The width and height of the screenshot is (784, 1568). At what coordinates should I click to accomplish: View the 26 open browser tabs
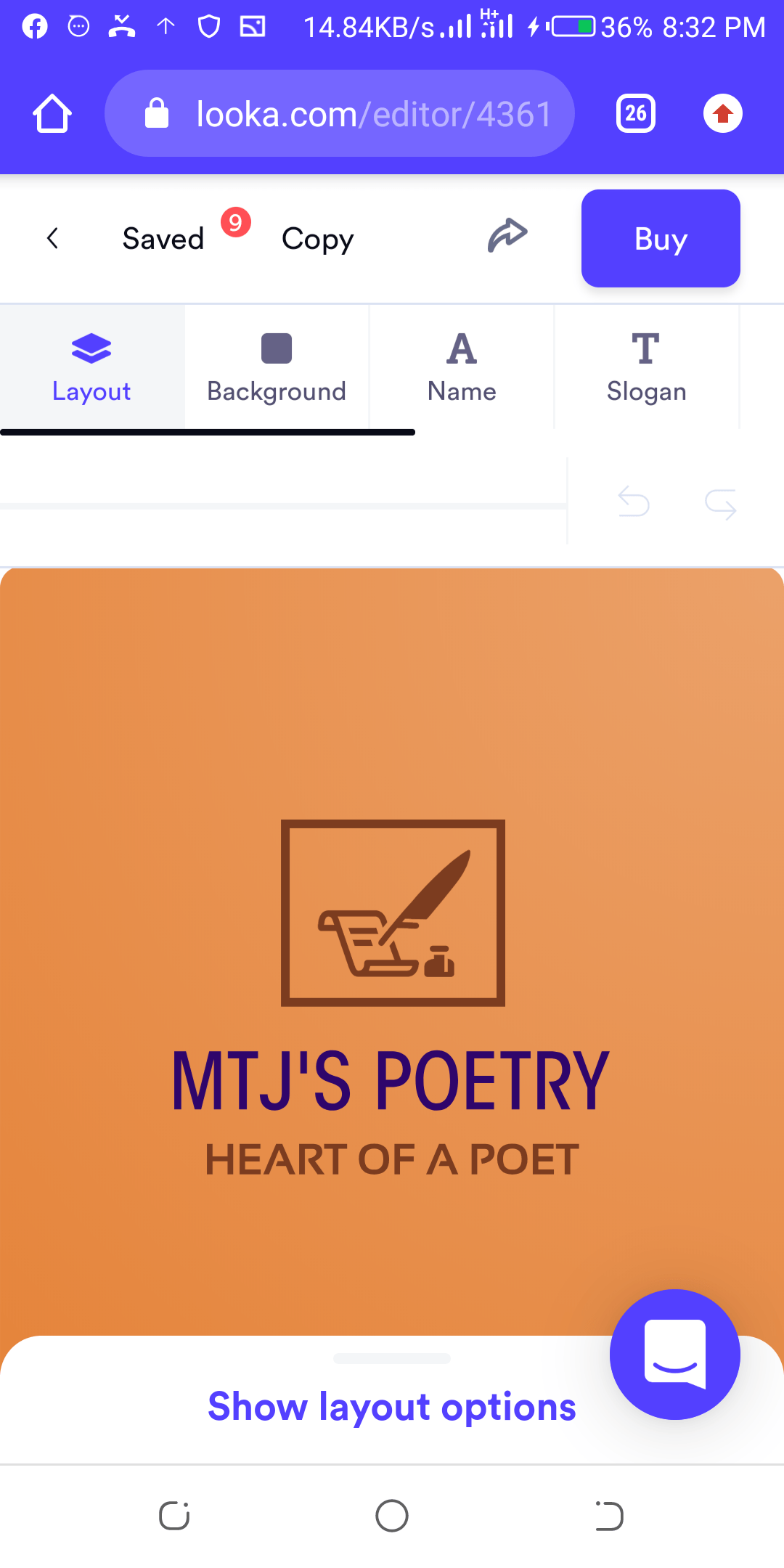636,113
